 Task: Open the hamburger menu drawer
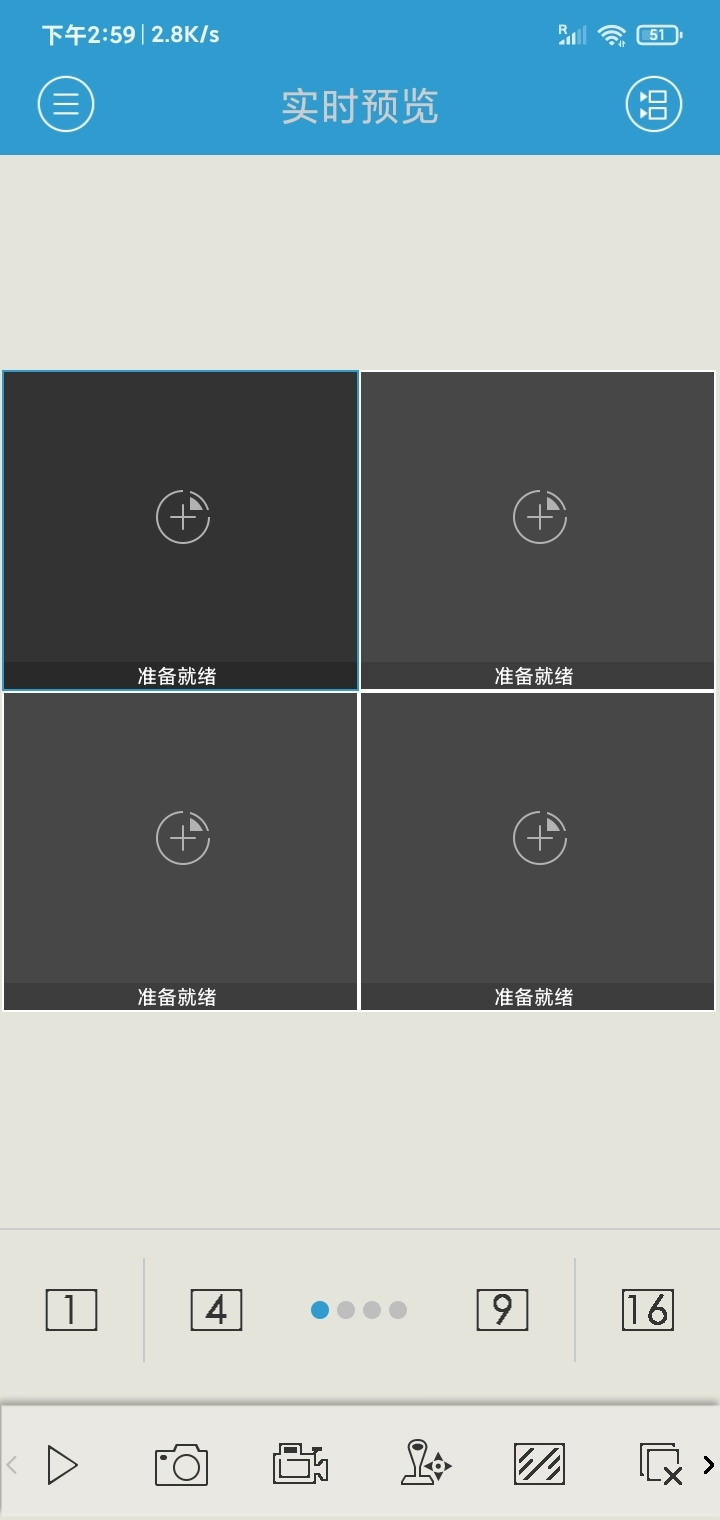[x=66, y=104]
